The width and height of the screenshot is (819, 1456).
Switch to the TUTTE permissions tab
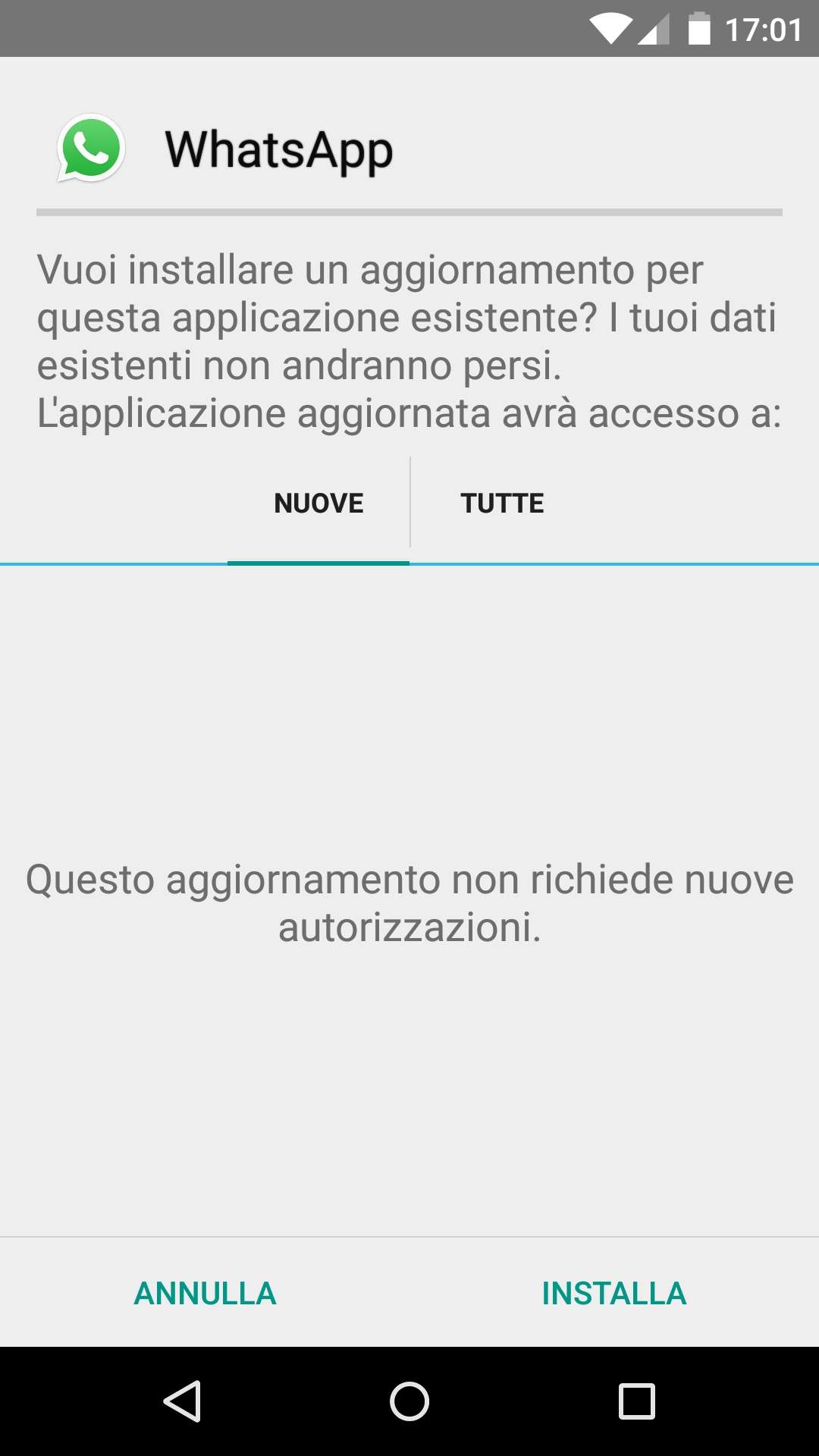[502, 504]
